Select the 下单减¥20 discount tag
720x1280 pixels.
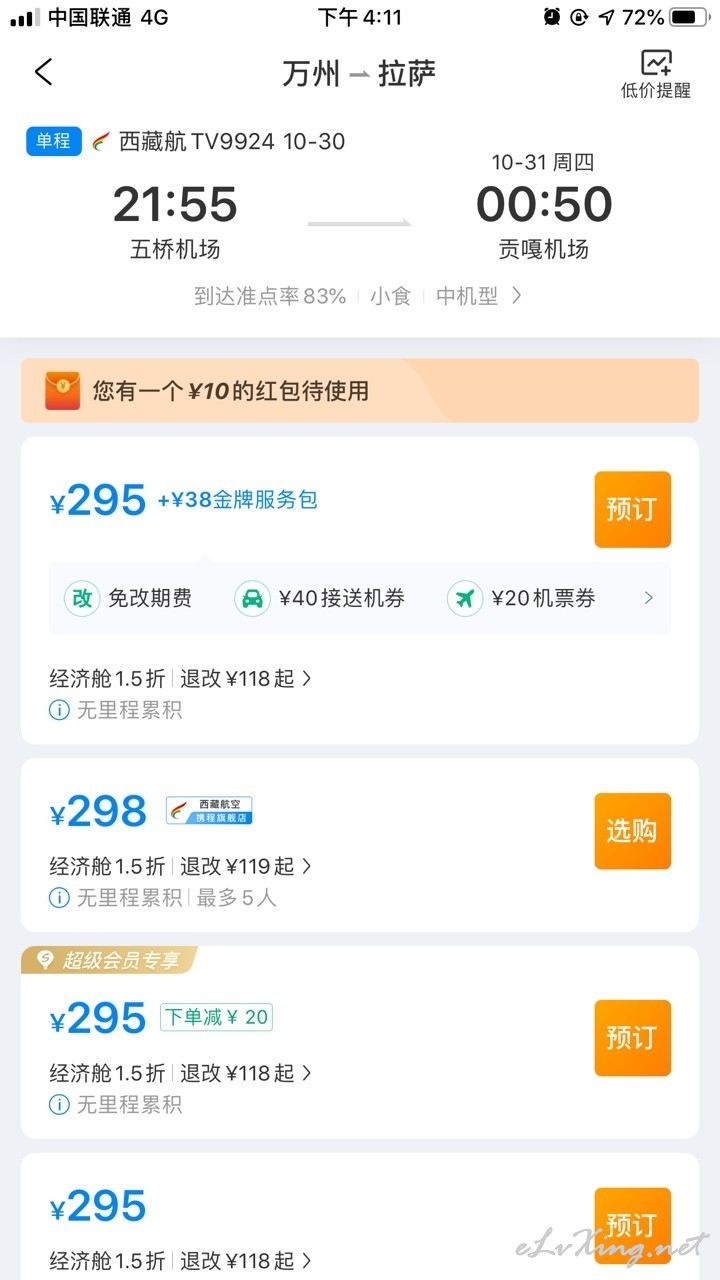(x=216, y=1017)
